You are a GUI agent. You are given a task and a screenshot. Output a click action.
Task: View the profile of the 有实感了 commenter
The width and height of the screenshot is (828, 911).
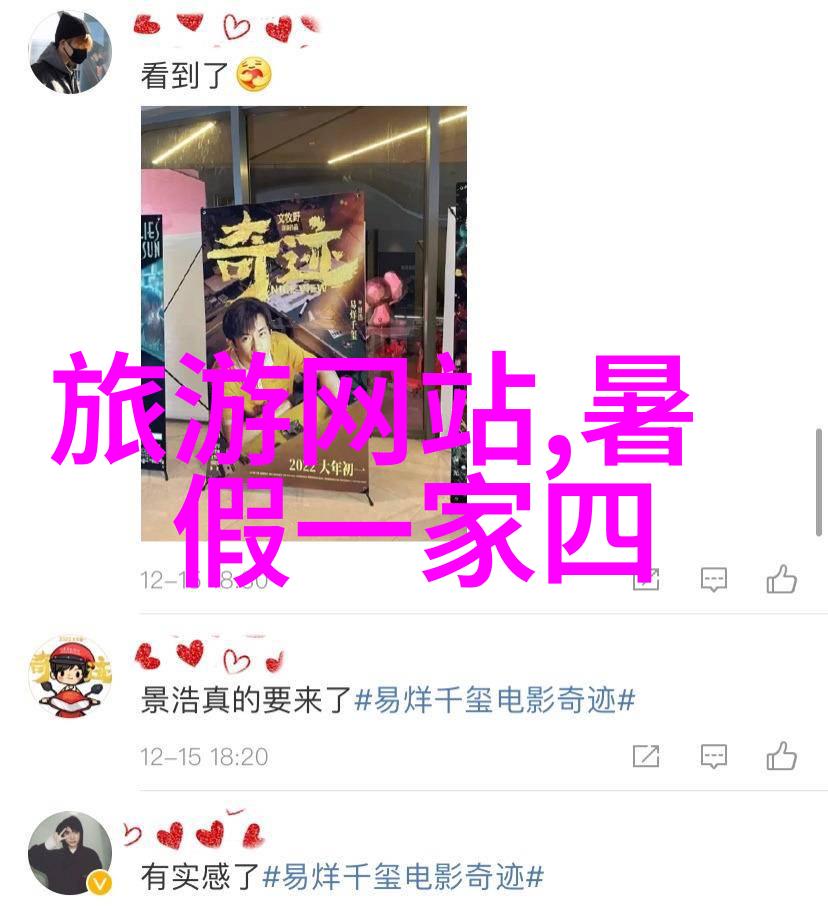click(x=69, y=852)
